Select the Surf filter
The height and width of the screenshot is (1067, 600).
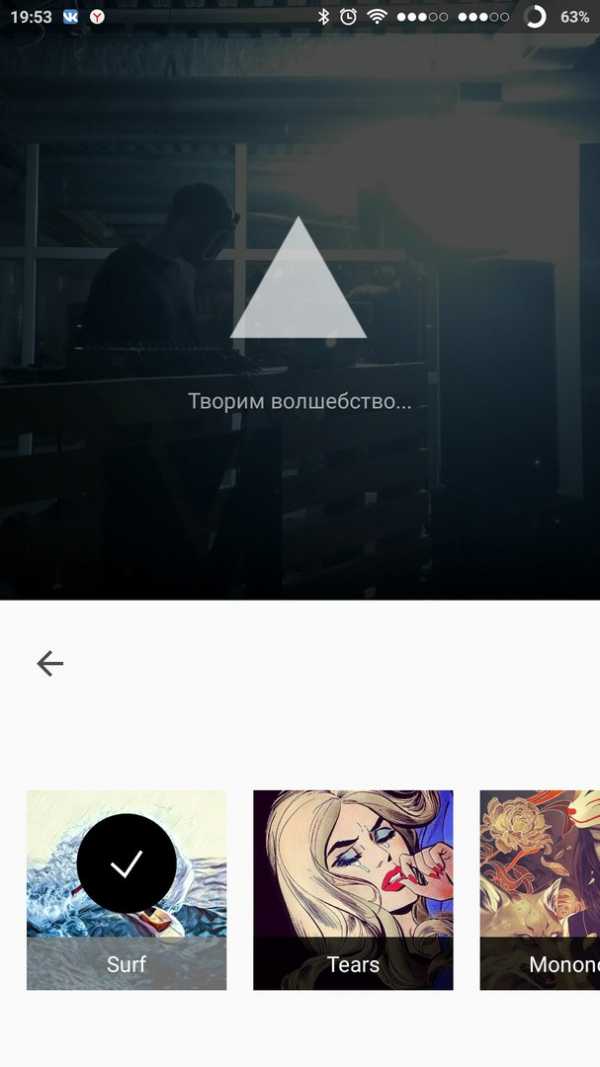(126, 889)
